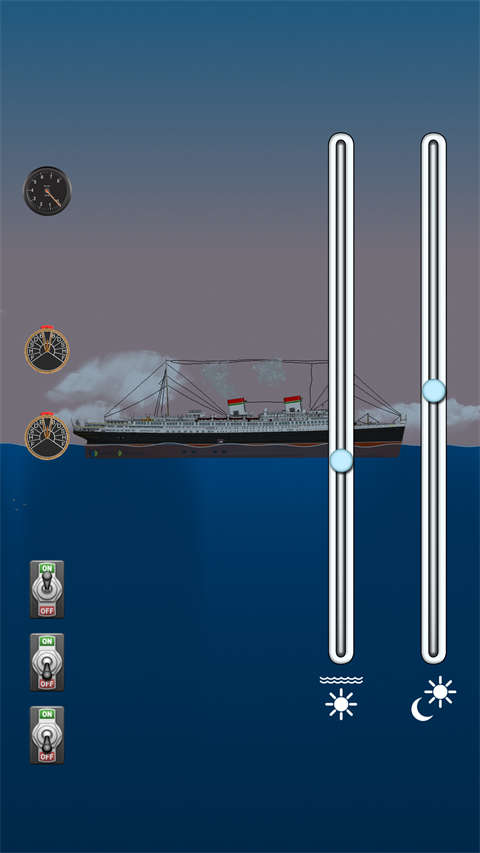Tap the engine telegraph nearest the speed gauge
Viewport: 480px width, 853px height.
[x=47, y=350]
